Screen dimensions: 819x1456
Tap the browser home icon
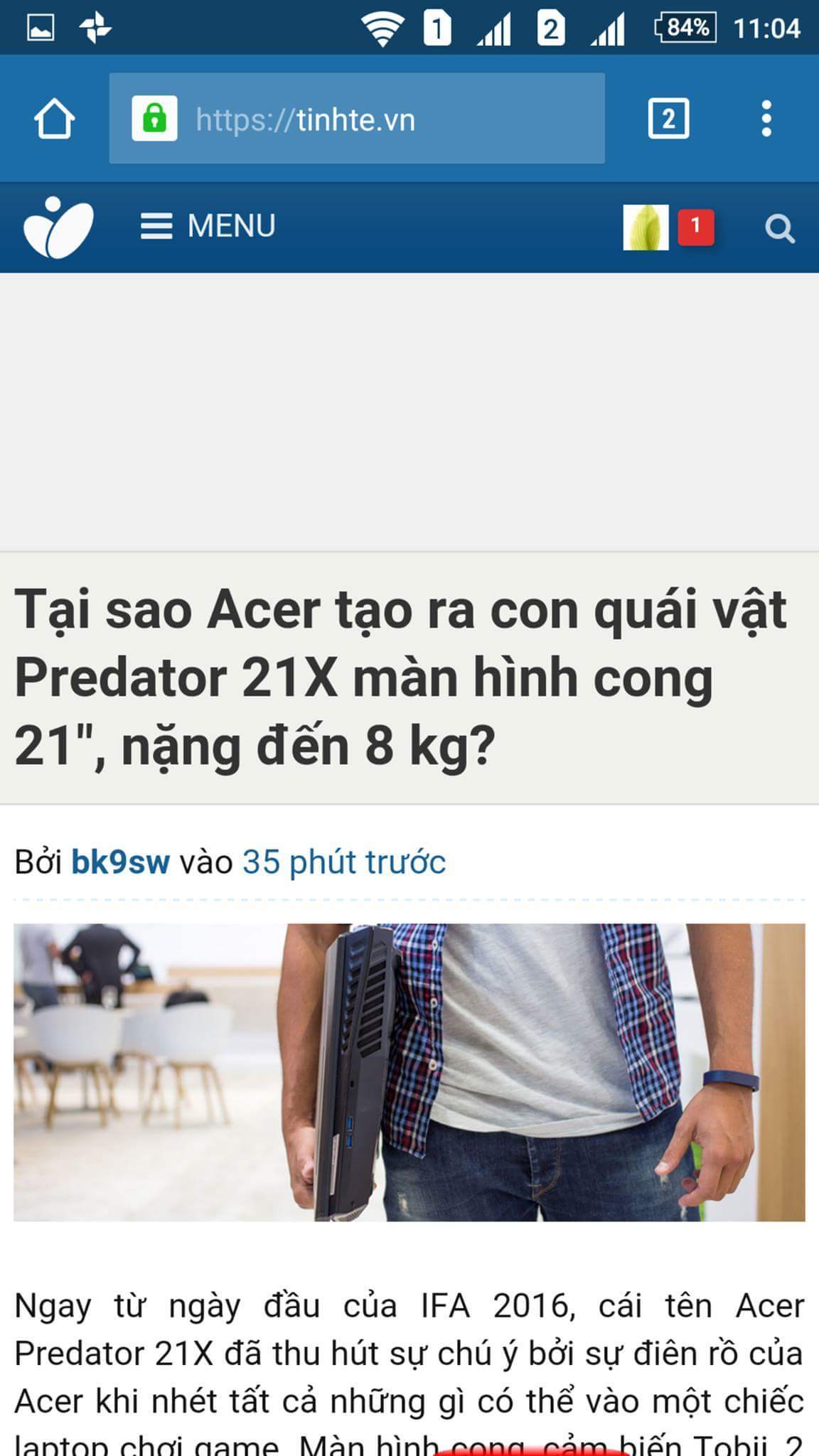54,118
